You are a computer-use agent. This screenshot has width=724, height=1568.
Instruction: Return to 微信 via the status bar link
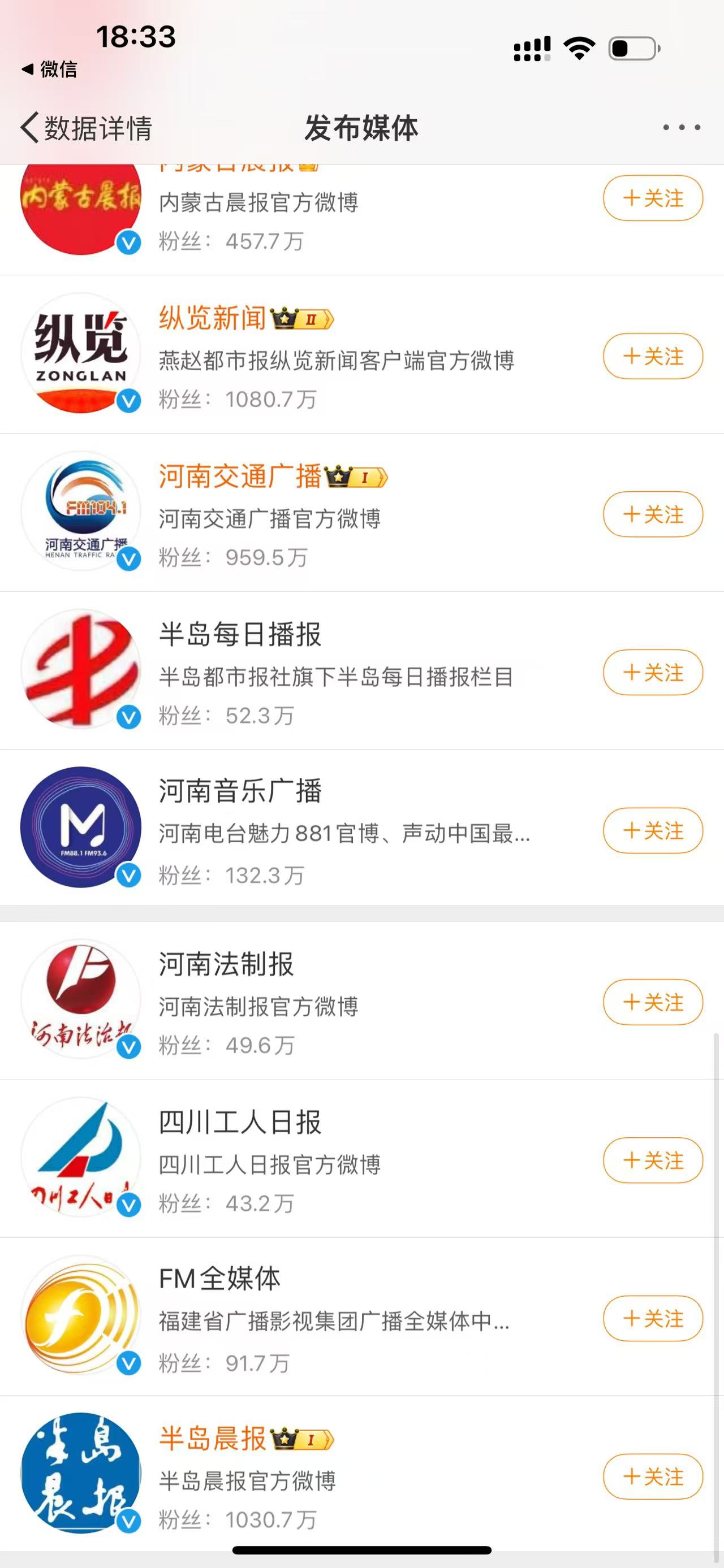49,70
